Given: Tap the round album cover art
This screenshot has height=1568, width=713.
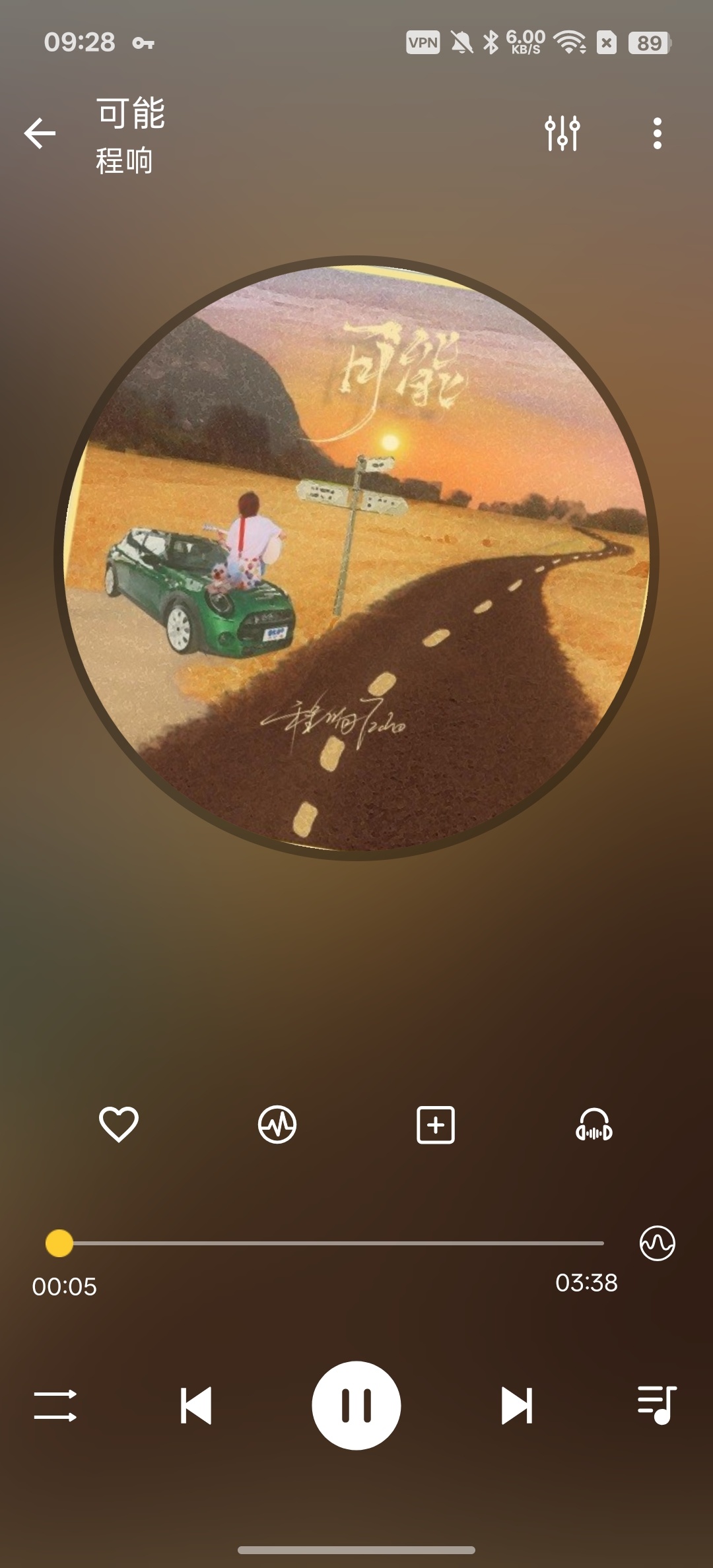Looking at the screenshot, I should (x=356, y=558).
